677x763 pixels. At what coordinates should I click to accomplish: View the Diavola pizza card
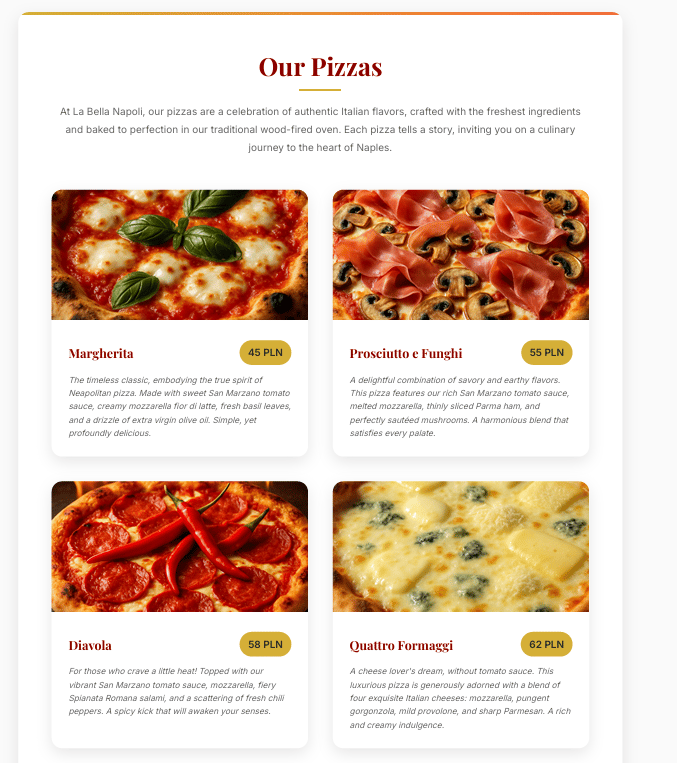pos(179,614)
